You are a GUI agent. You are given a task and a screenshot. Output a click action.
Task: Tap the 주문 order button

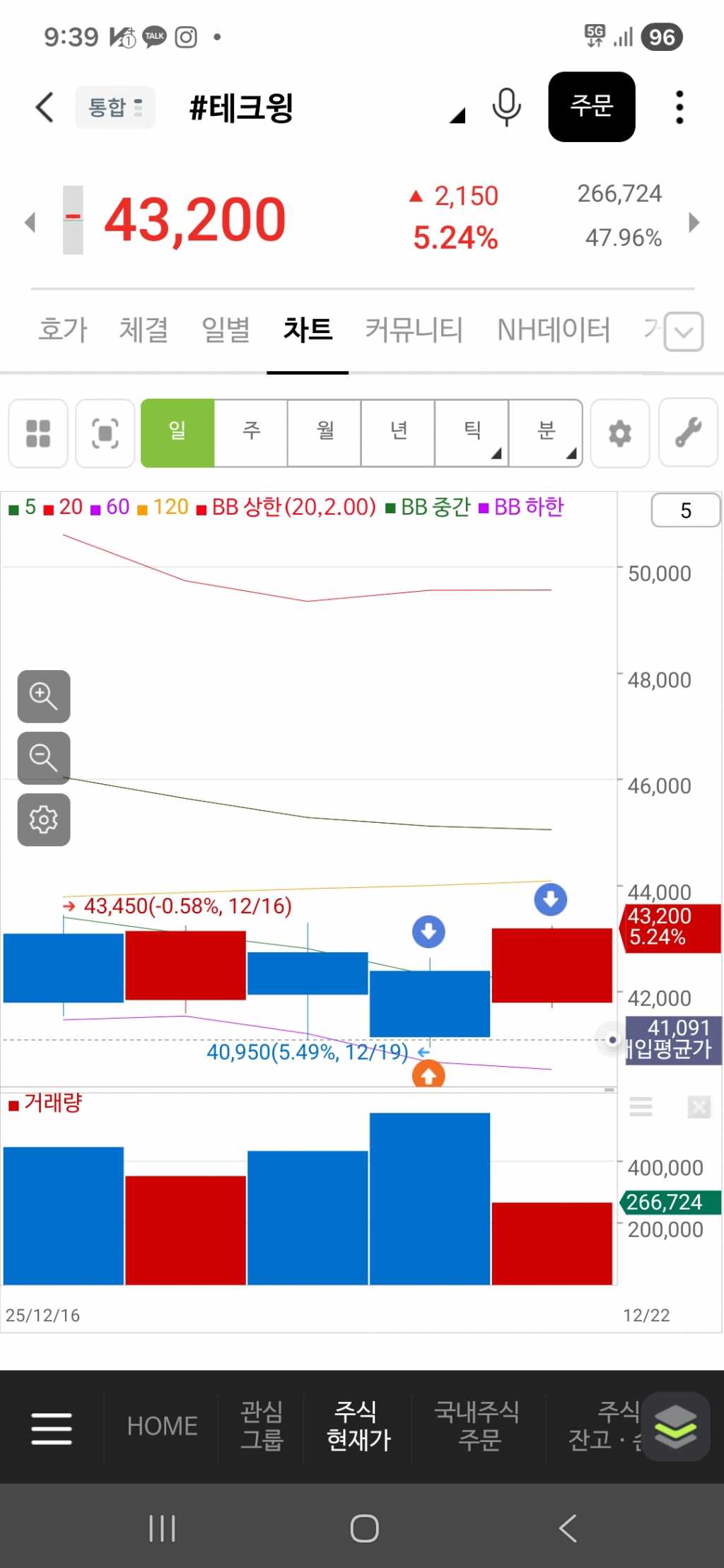pyautogui.click(x=591, y=107)
